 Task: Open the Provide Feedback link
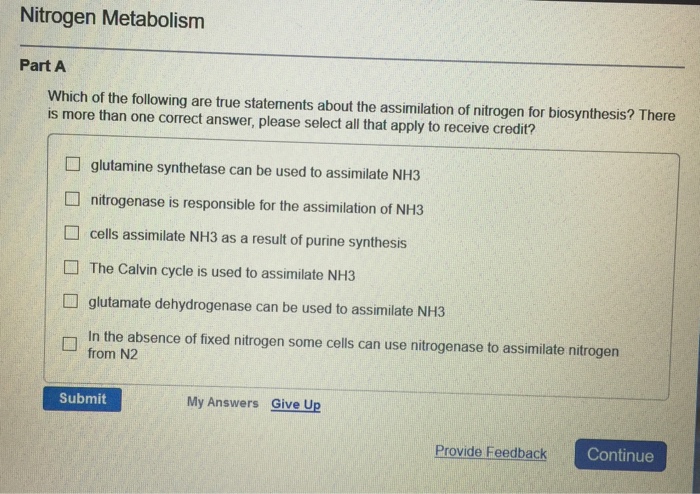[x=491, y=453]
